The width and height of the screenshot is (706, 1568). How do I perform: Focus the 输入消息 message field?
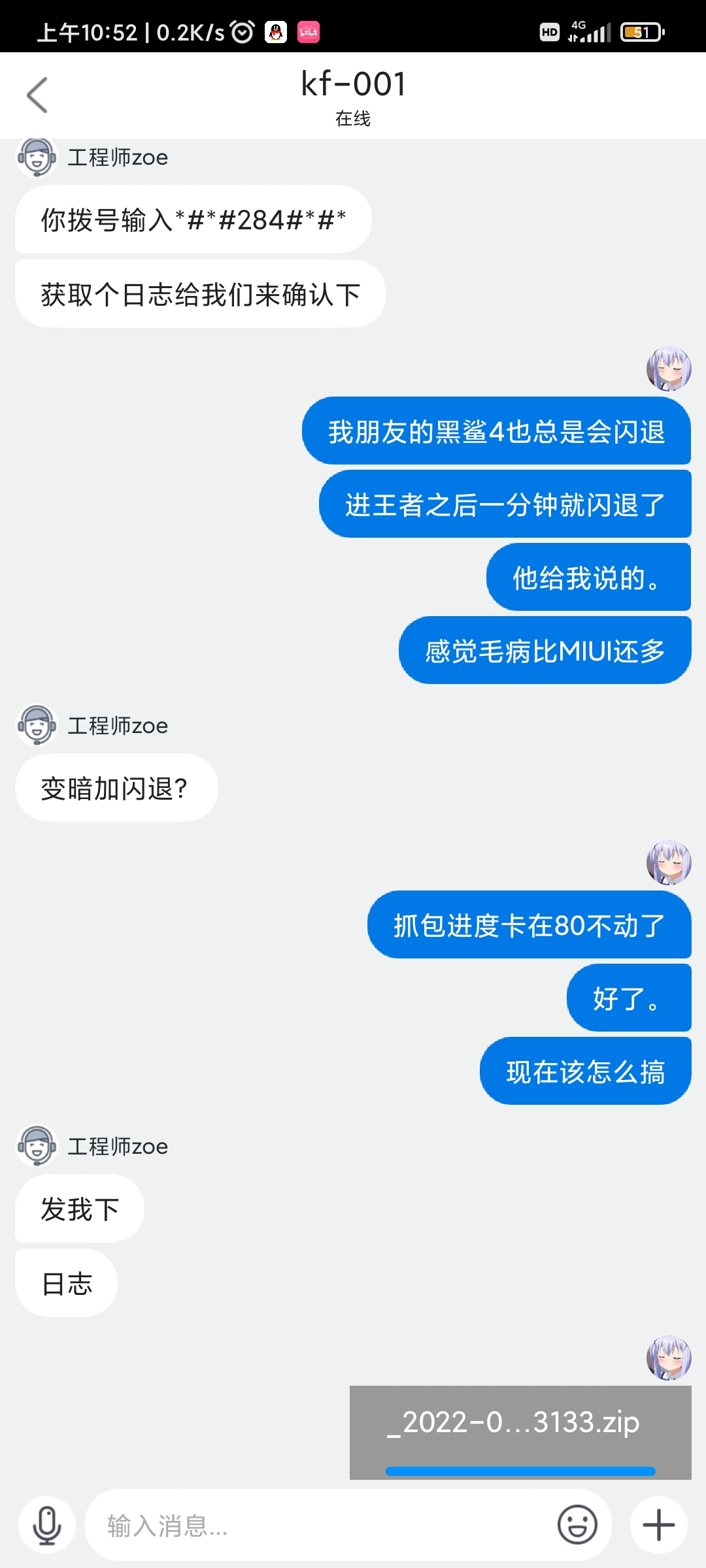point(320,1526)
